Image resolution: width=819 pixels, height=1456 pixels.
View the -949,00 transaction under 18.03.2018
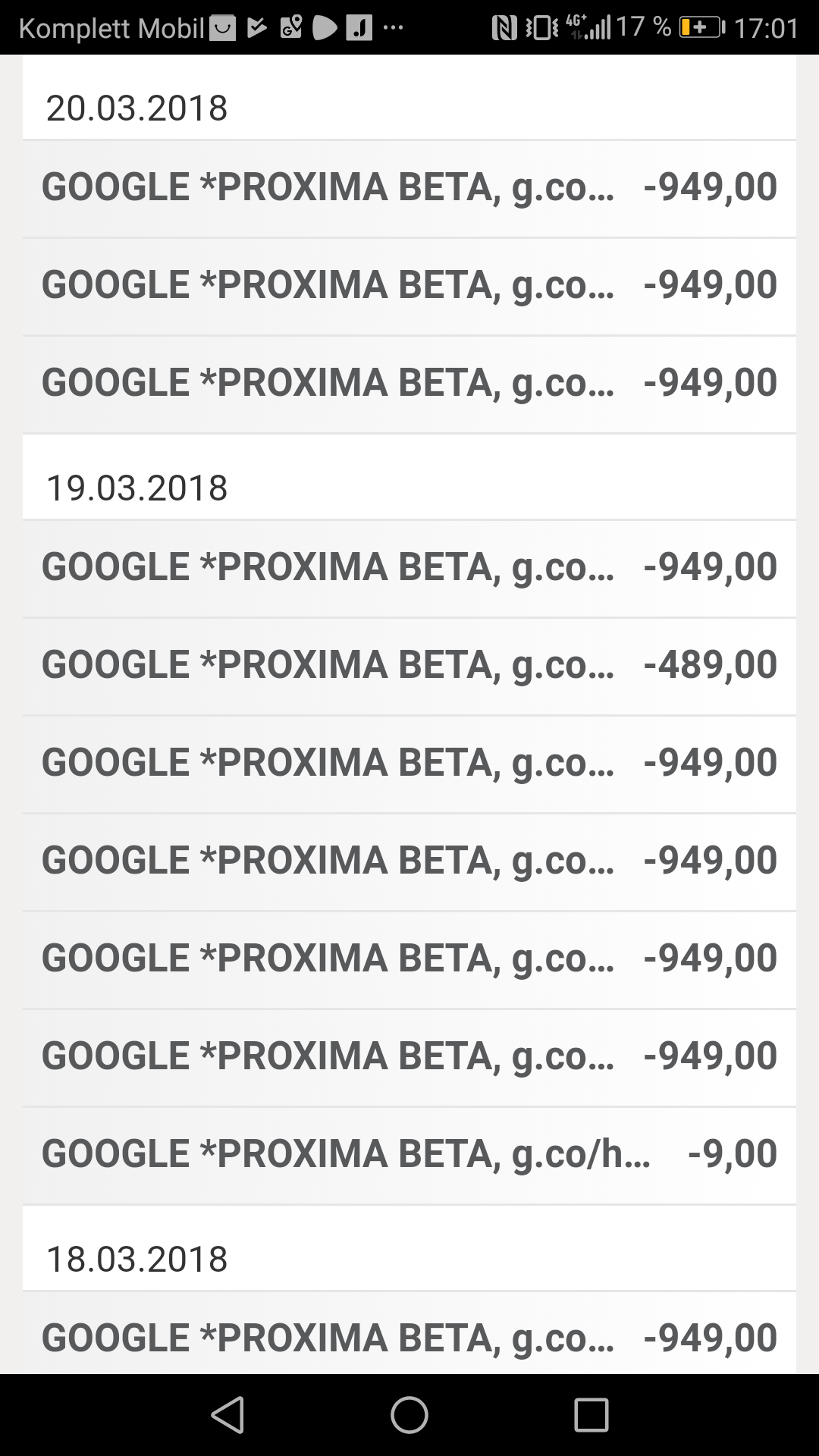[x=409, y=1333]
